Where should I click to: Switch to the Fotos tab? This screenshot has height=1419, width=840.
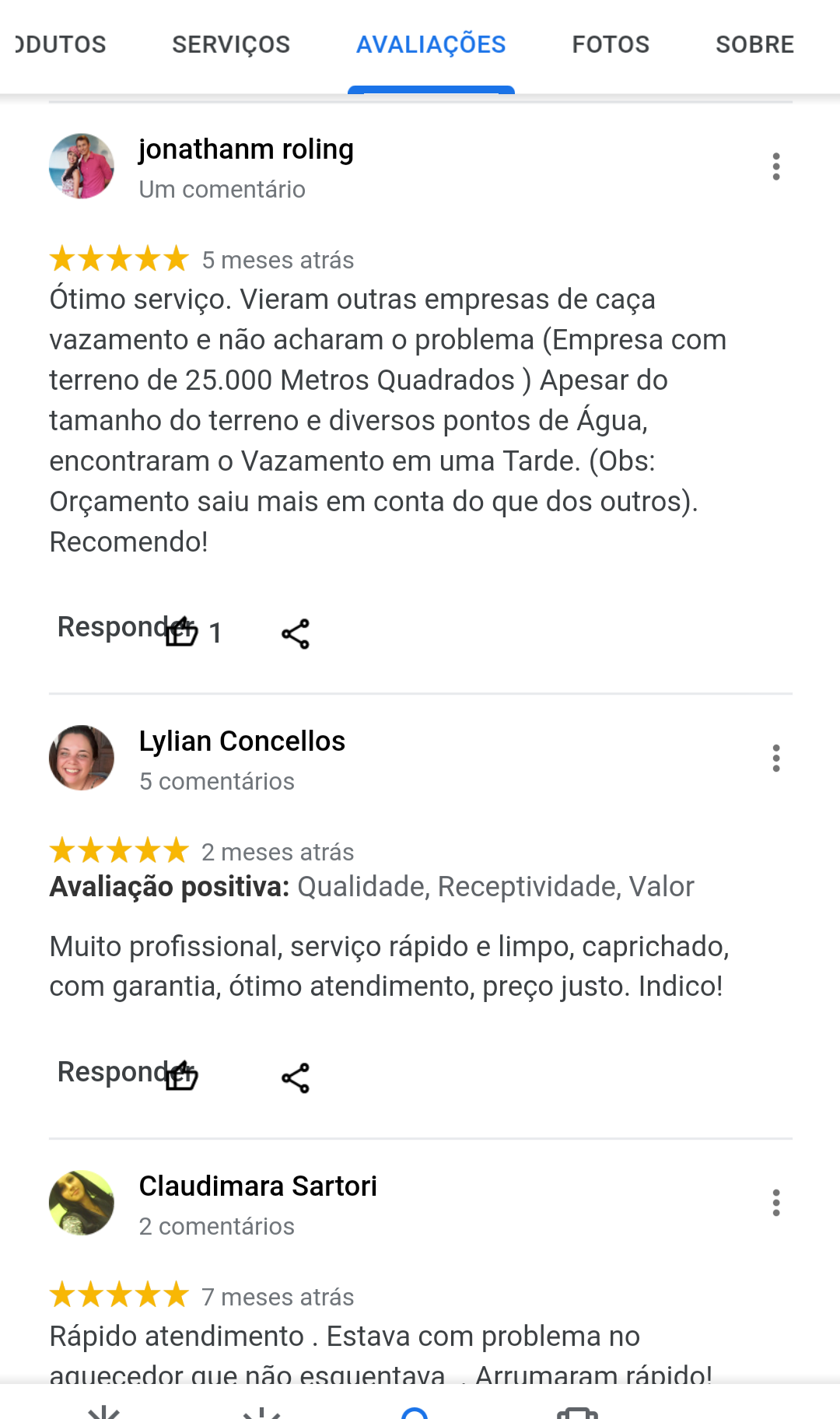coord(611,44)
